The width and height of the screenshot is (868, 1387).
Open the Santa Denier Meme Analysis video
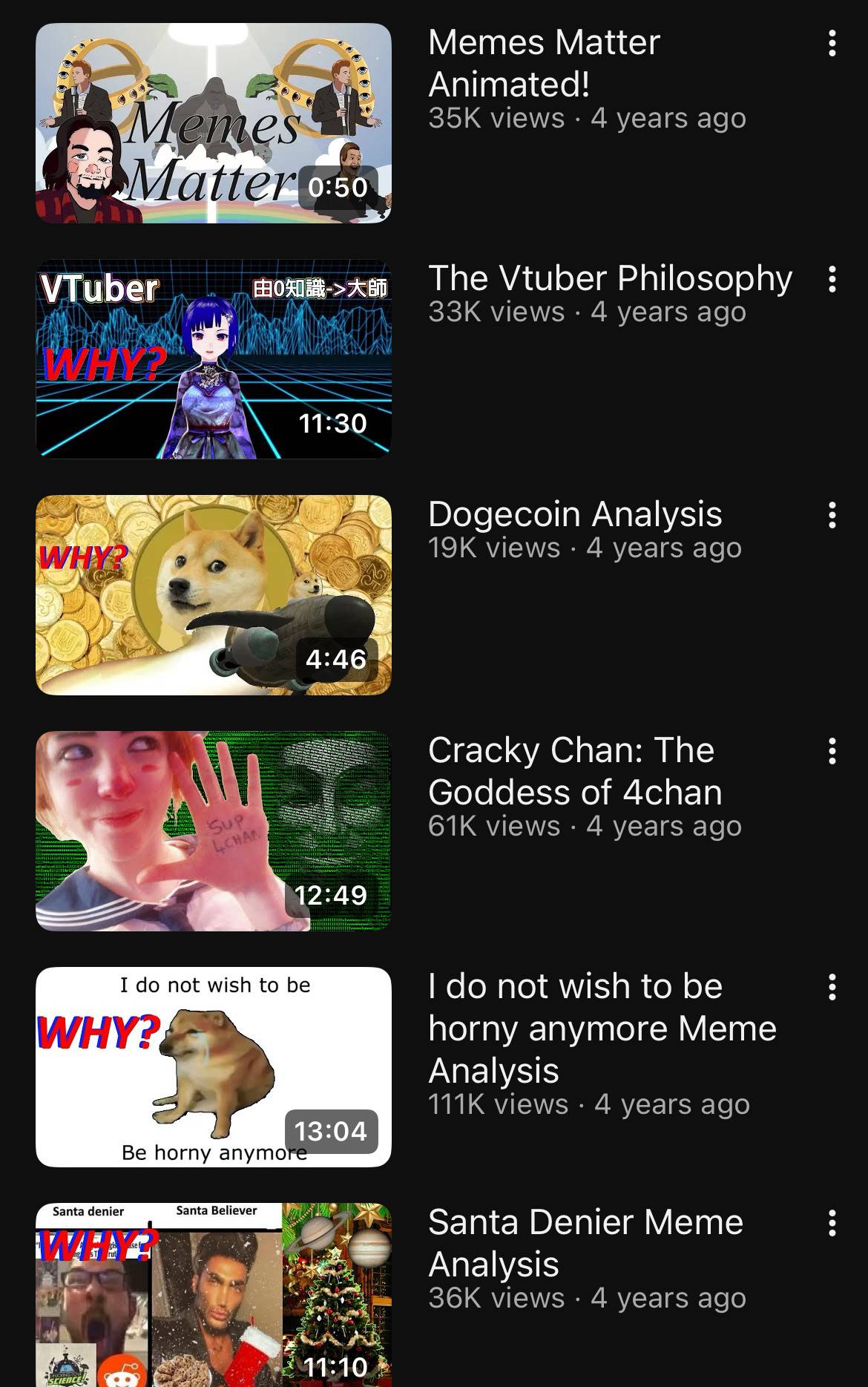(x=214, y=1295)
